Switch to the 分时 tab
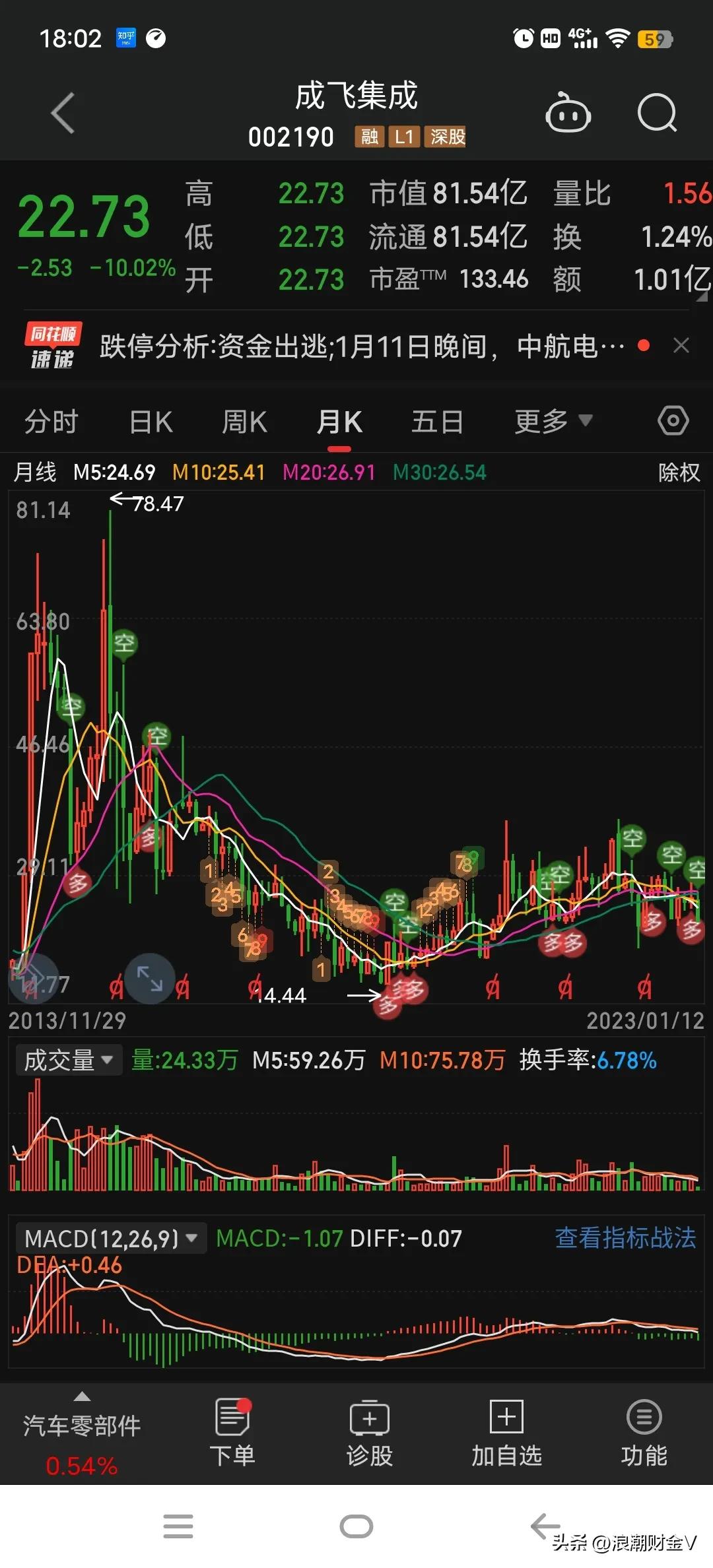The width and height of the screenshot is (713, 1568). click(x=51, y=420)
